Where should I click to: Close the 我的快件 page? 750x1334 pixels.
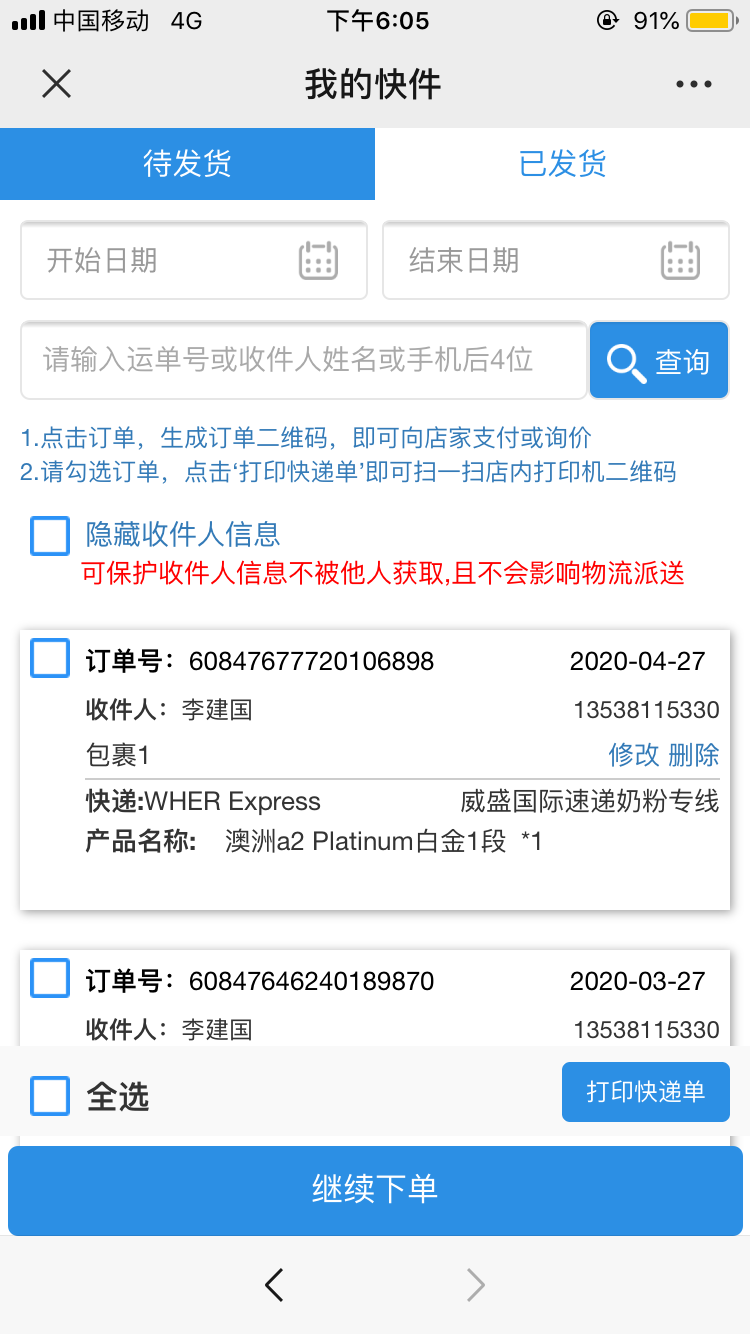click(57, 84)
